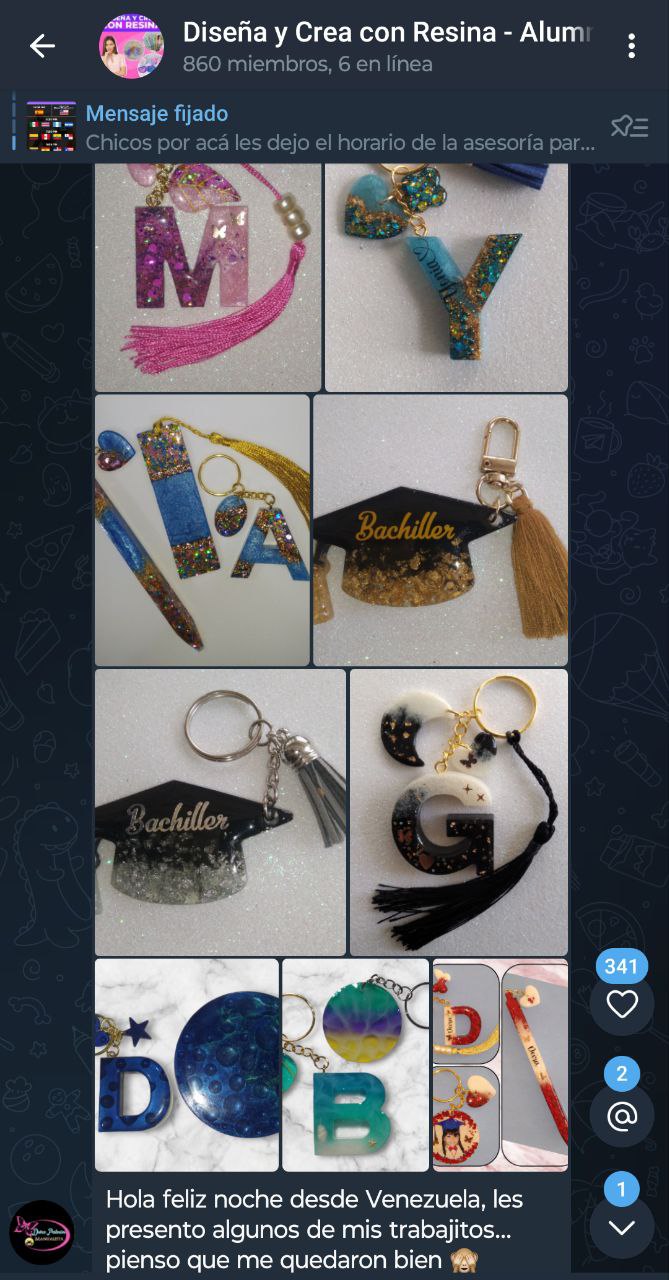Image resolution: width=669 pixels, height=1280 pixels.
Task: Jump to unread mentions
Action: [621, 1115]
